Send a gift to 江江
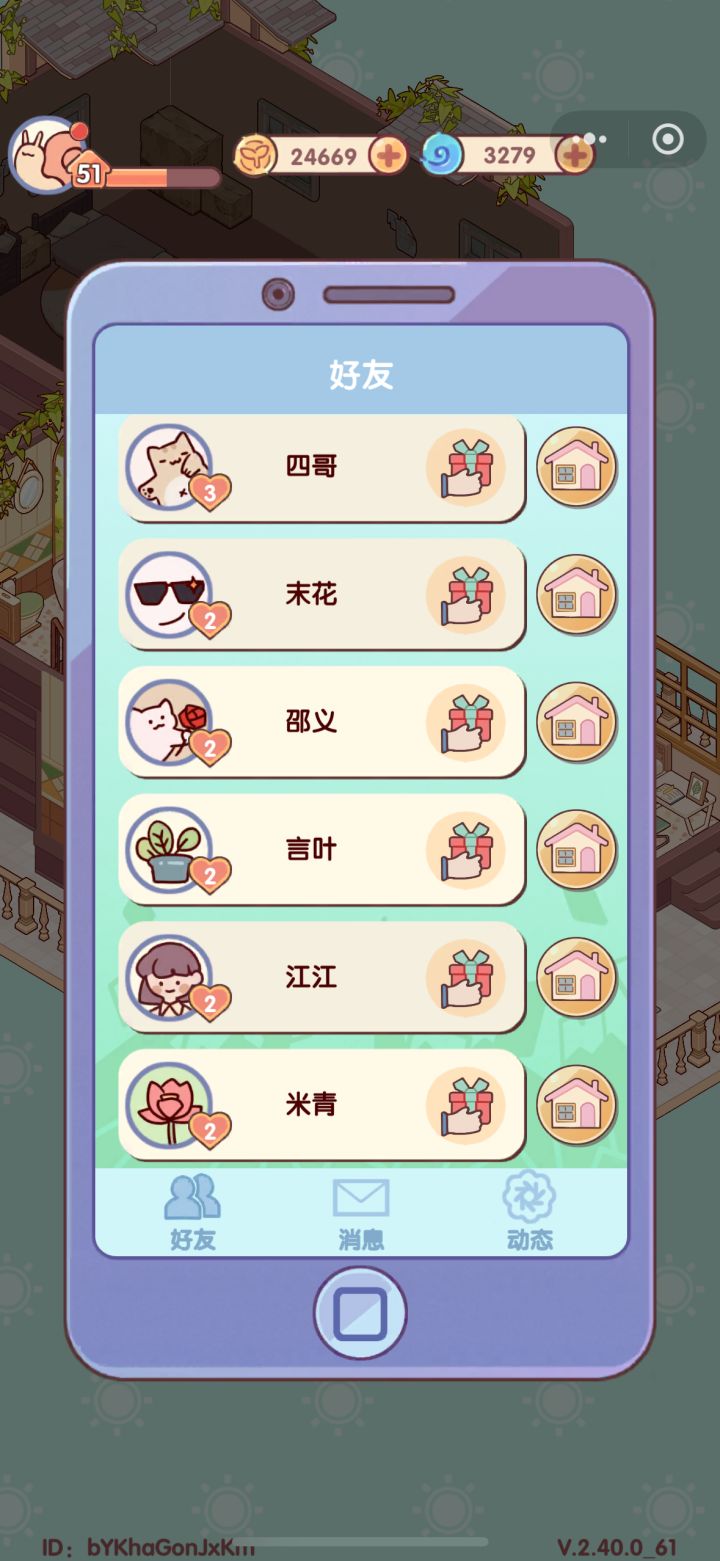The width and height of the screenshot is (720, 1561). 466,978
